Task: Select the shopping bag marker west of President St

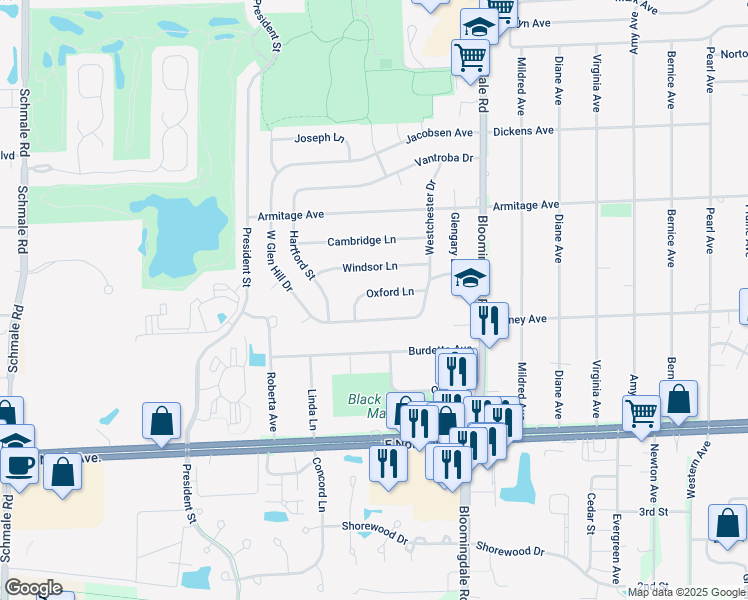Action: point(161,422)
